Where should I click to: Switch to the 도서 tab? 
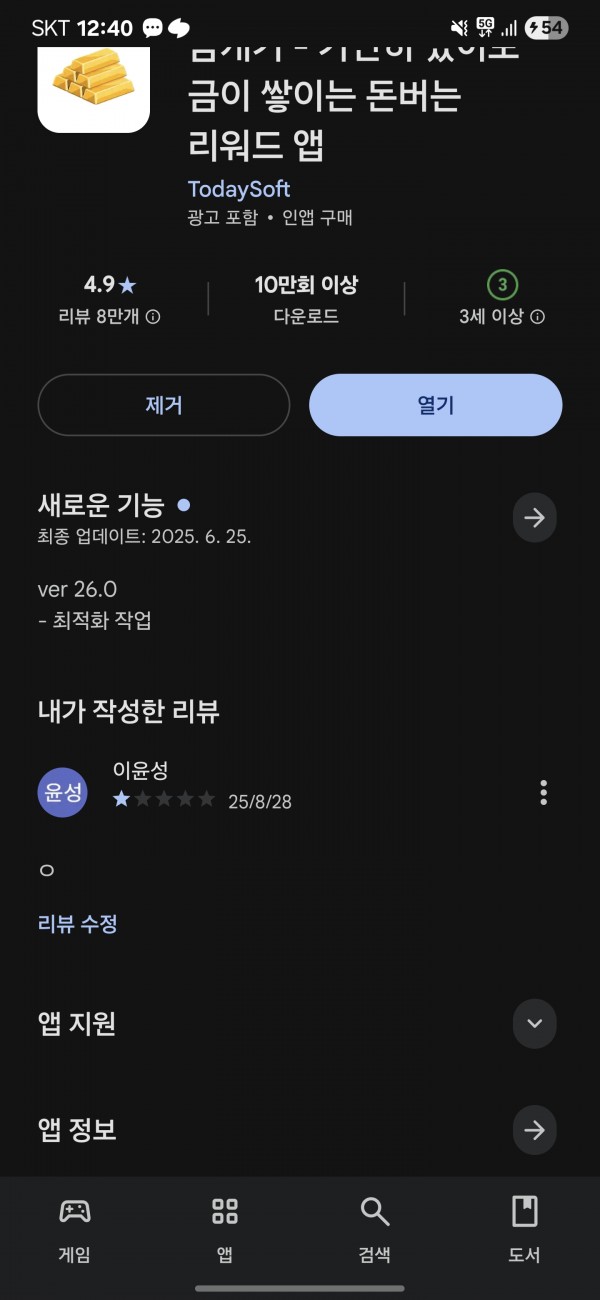coord(525,1229)
